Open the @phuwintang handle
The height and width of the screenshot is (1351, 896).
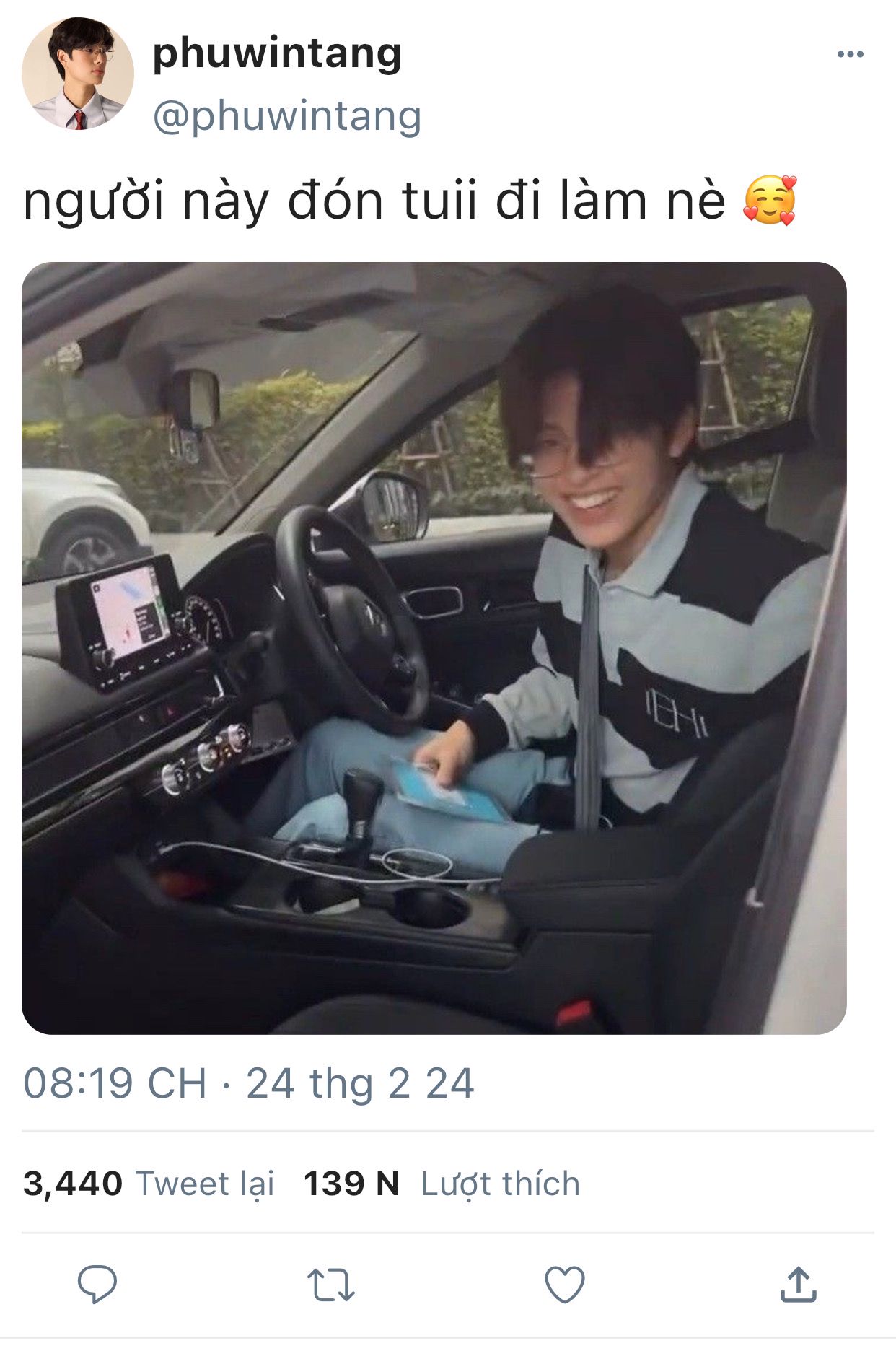tap(287, 116)
